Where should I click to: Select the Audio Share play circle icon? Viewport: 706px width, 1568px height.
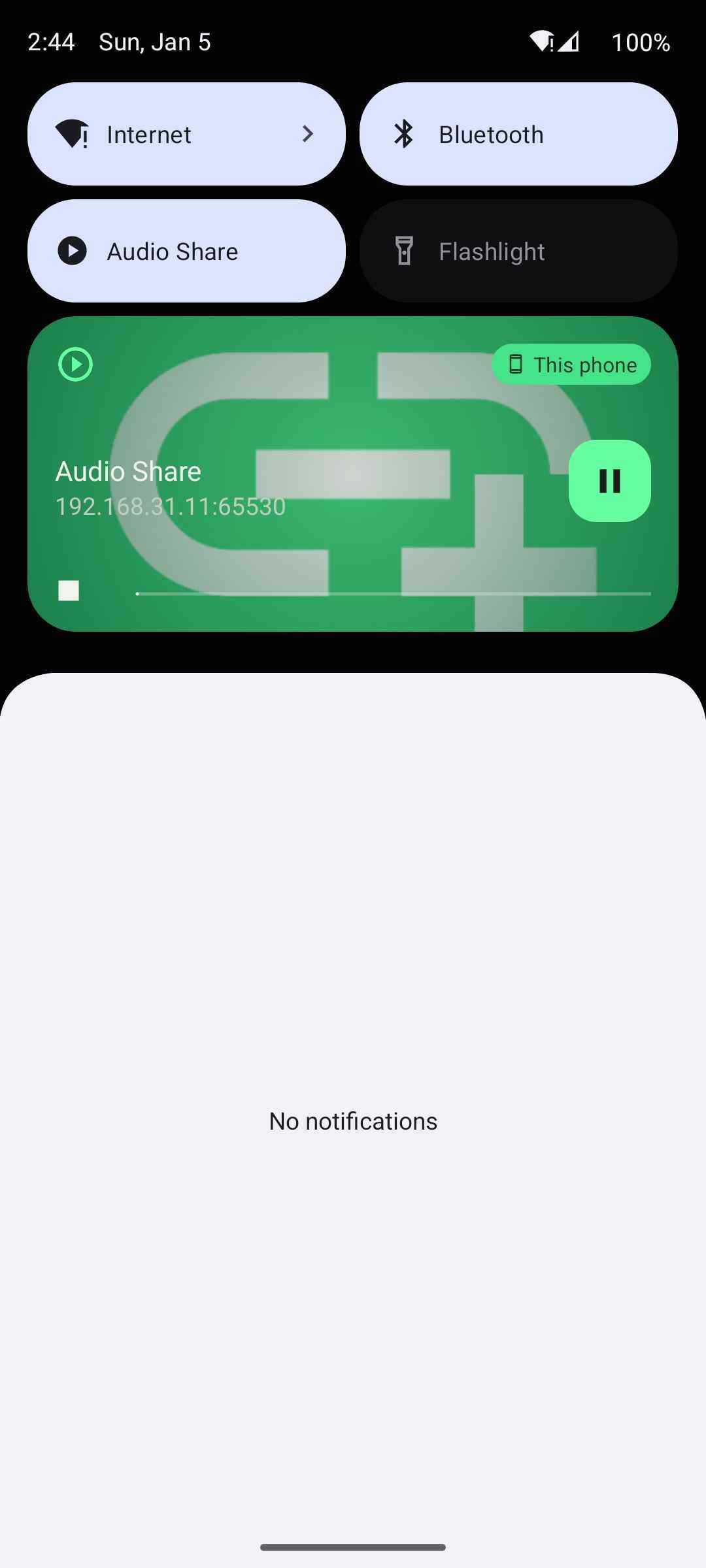tap(75, 365)
